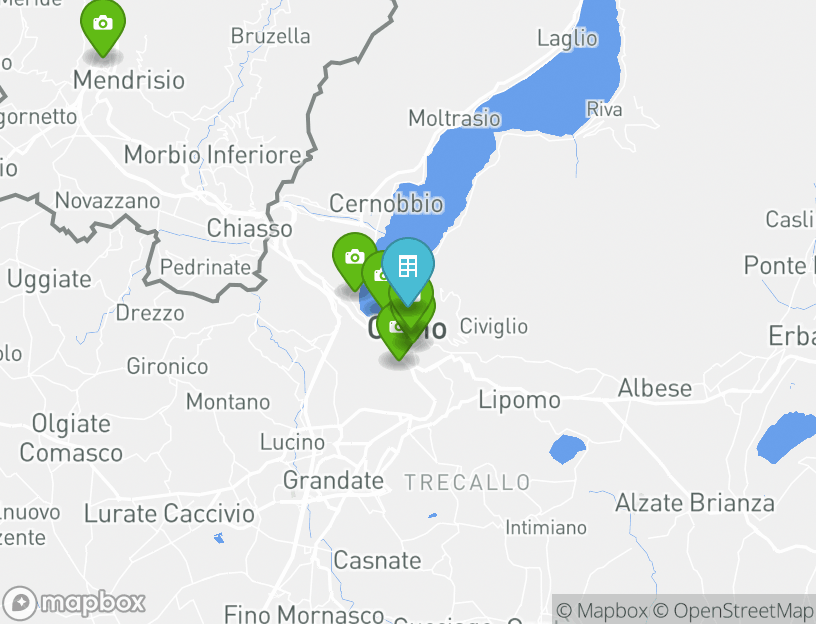Open the © OpenStreetMap attribution link
Viewport: 816px width, 624px height.
coord(733,610)
